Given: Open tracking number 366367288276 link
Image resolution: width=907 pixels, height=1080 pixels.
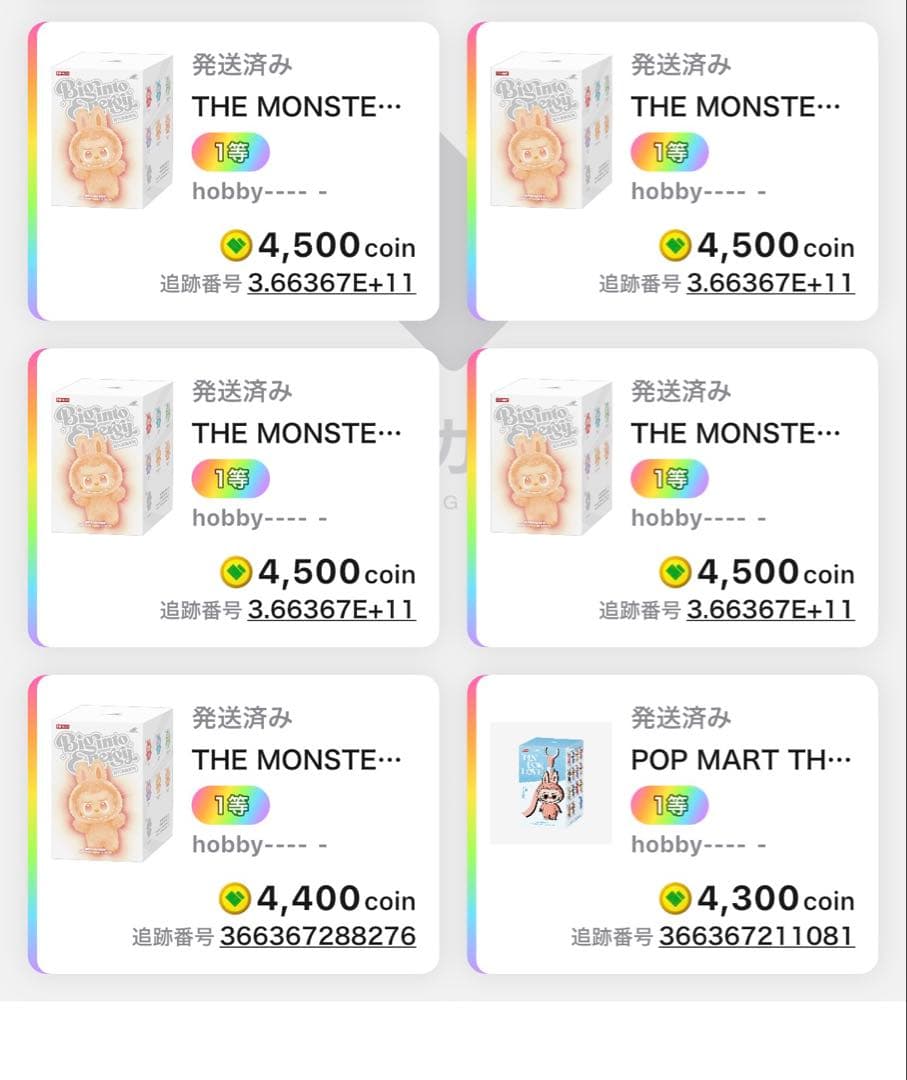Looking at the screenshot, I should [317, 936].
